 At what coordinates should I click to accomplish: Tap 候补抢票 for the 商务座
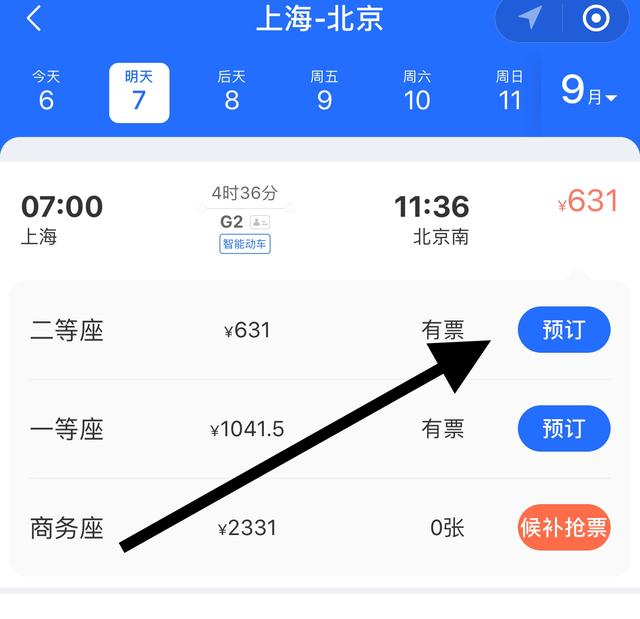coord(563,527)
